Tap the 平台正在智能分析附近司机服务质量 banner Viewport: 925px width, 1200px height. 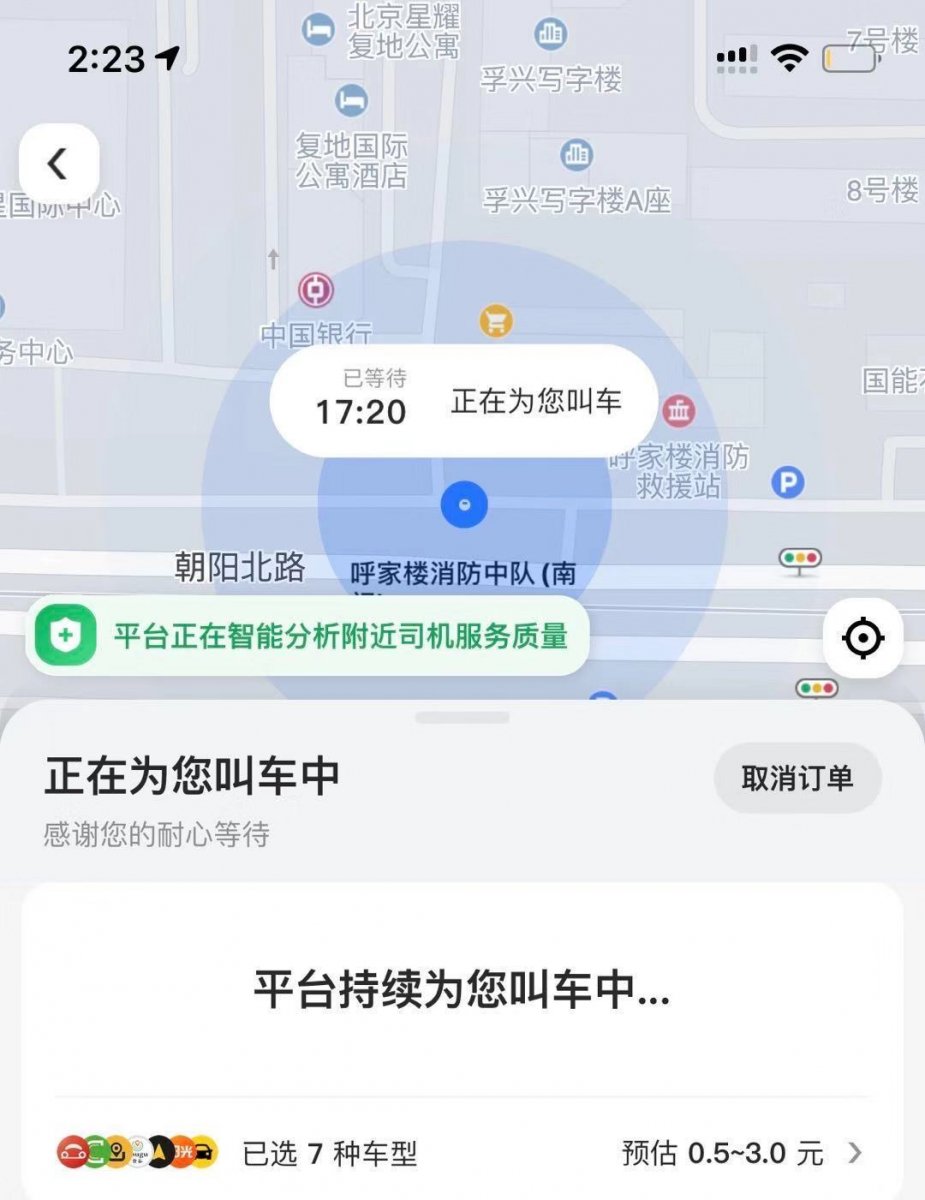pos(307,636)
